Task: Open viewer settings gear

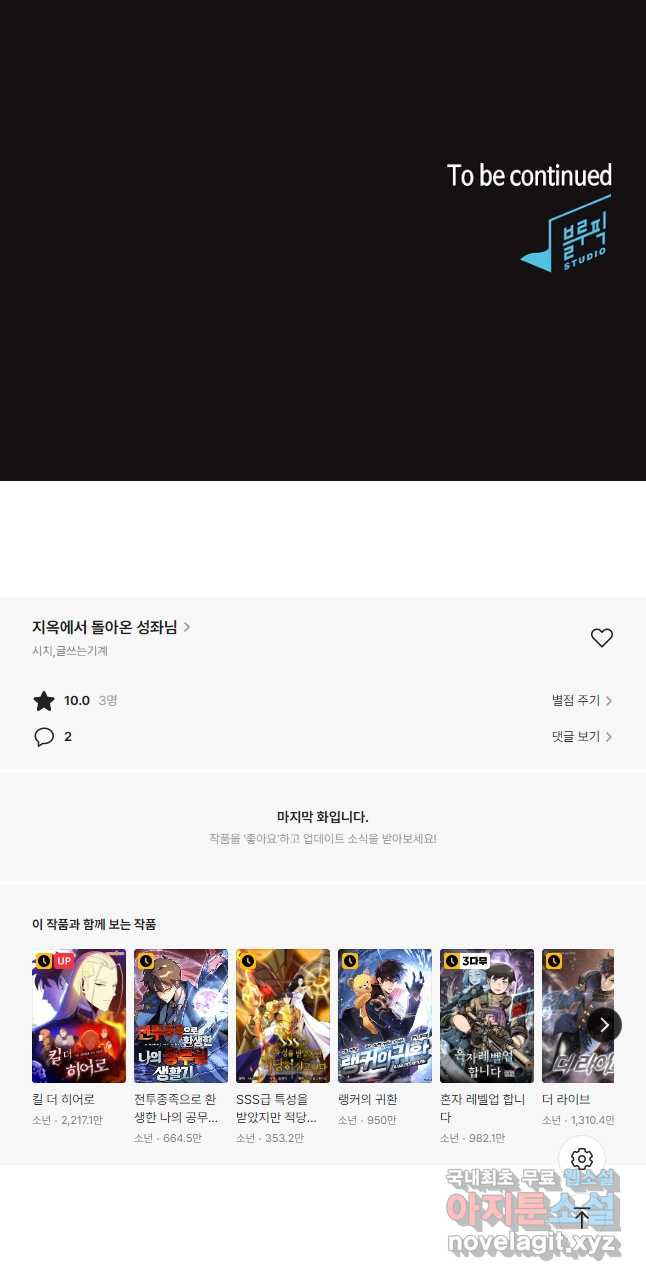Action: [582, 1159]
